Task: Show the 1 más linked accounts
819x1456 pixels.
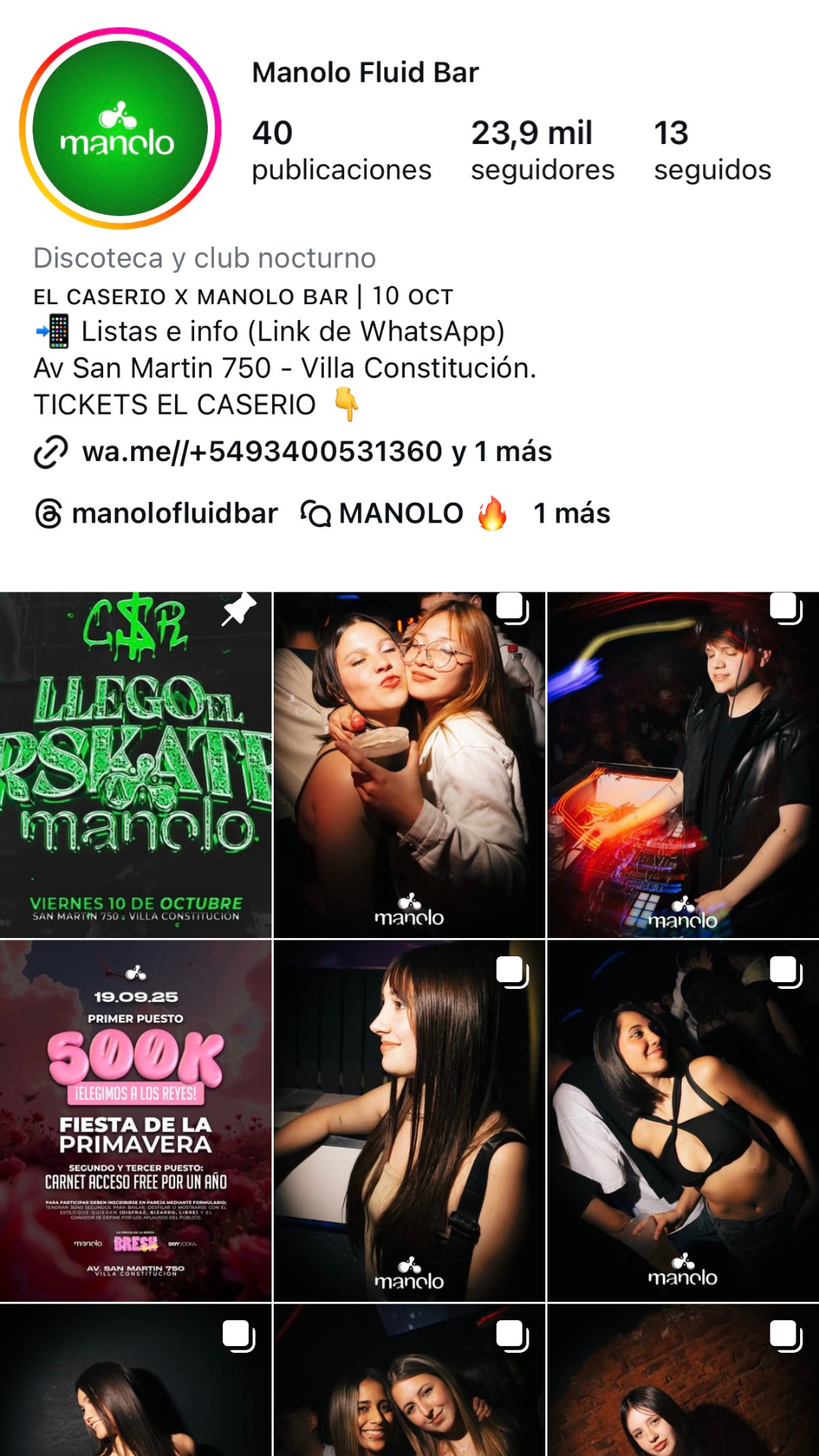Action: click(x=572, y=513)
